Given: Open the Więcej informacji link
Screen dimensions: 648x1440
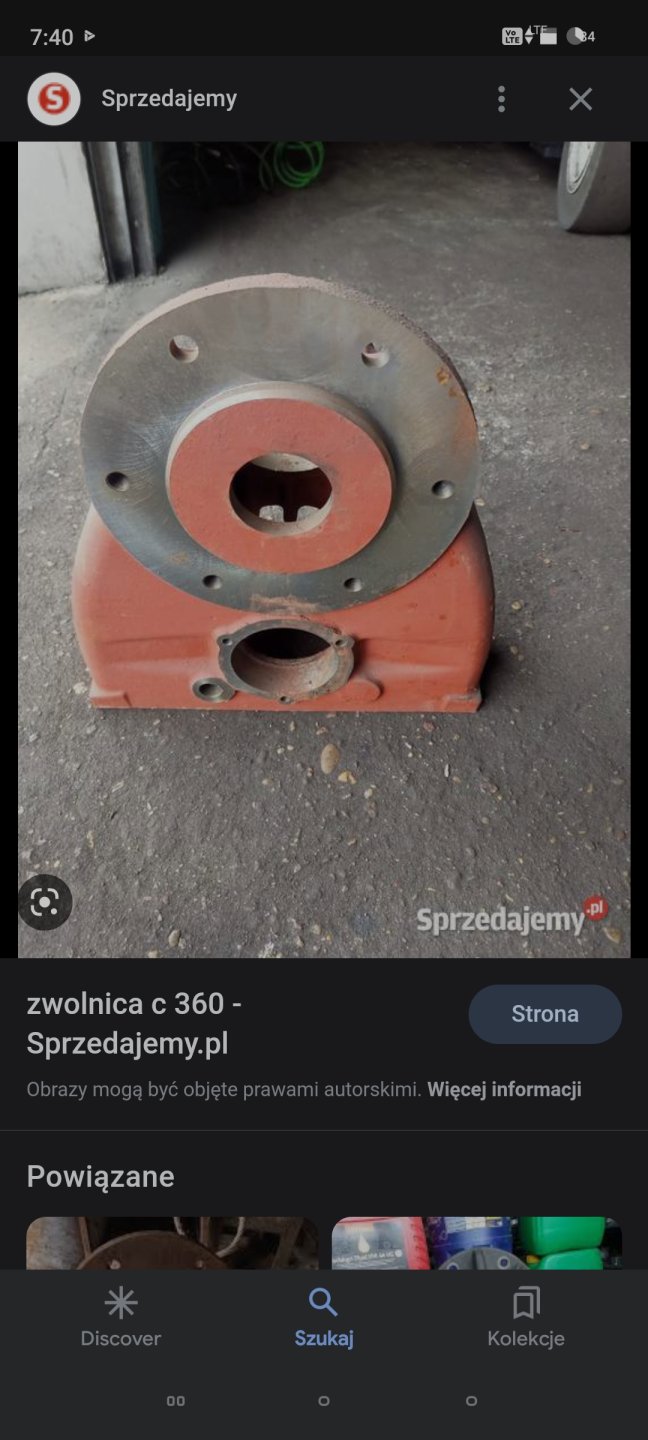Looking at the screenshot, I should (x=504, y=1089).
